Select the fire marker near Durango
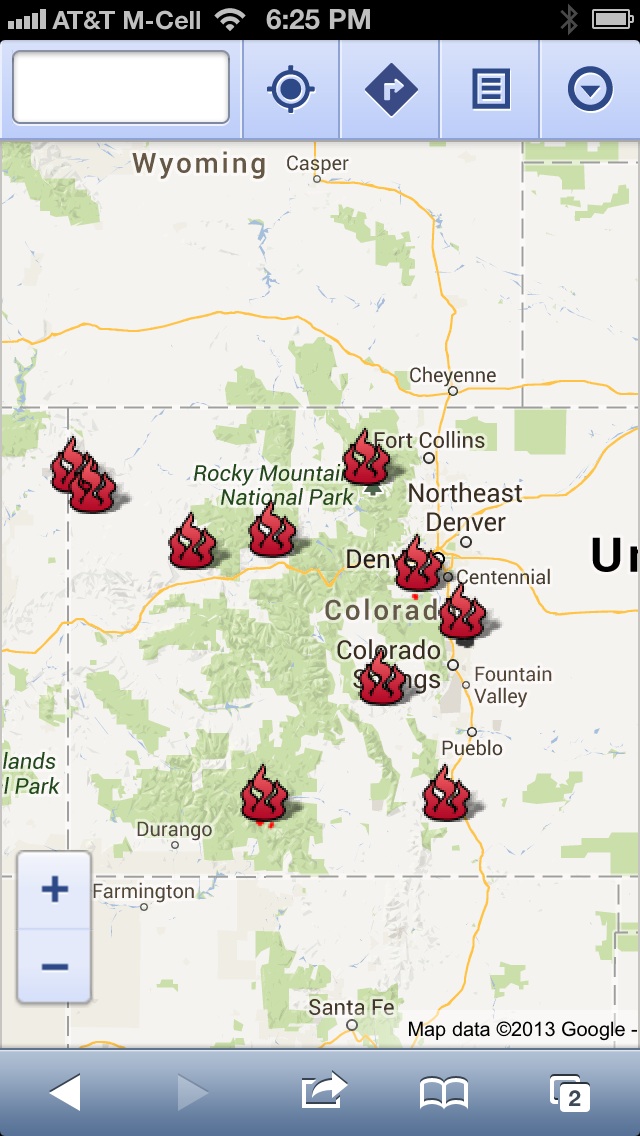640x1136 pixels. 264,795
